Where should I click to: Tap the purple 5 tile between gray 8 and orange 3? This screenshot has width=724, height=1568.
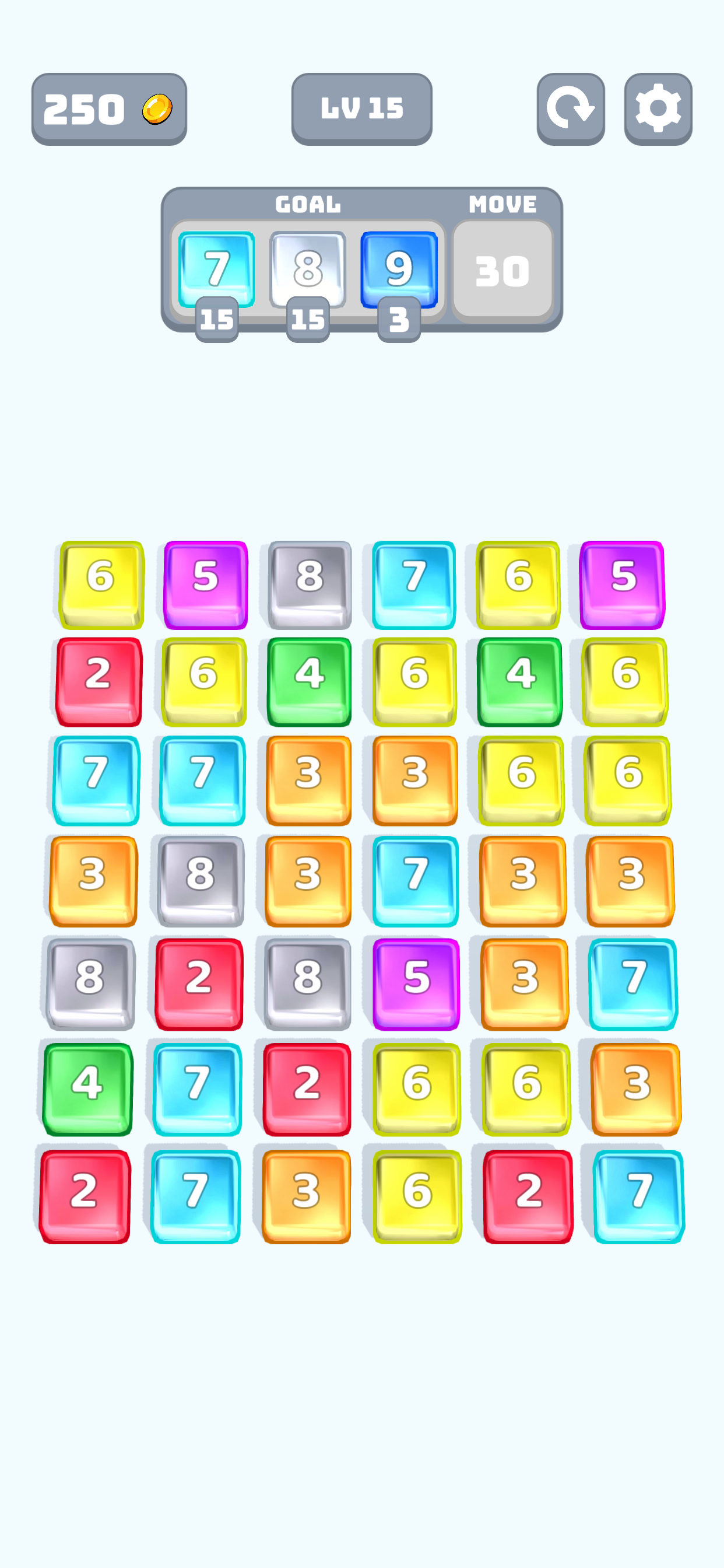coord(416,982)
